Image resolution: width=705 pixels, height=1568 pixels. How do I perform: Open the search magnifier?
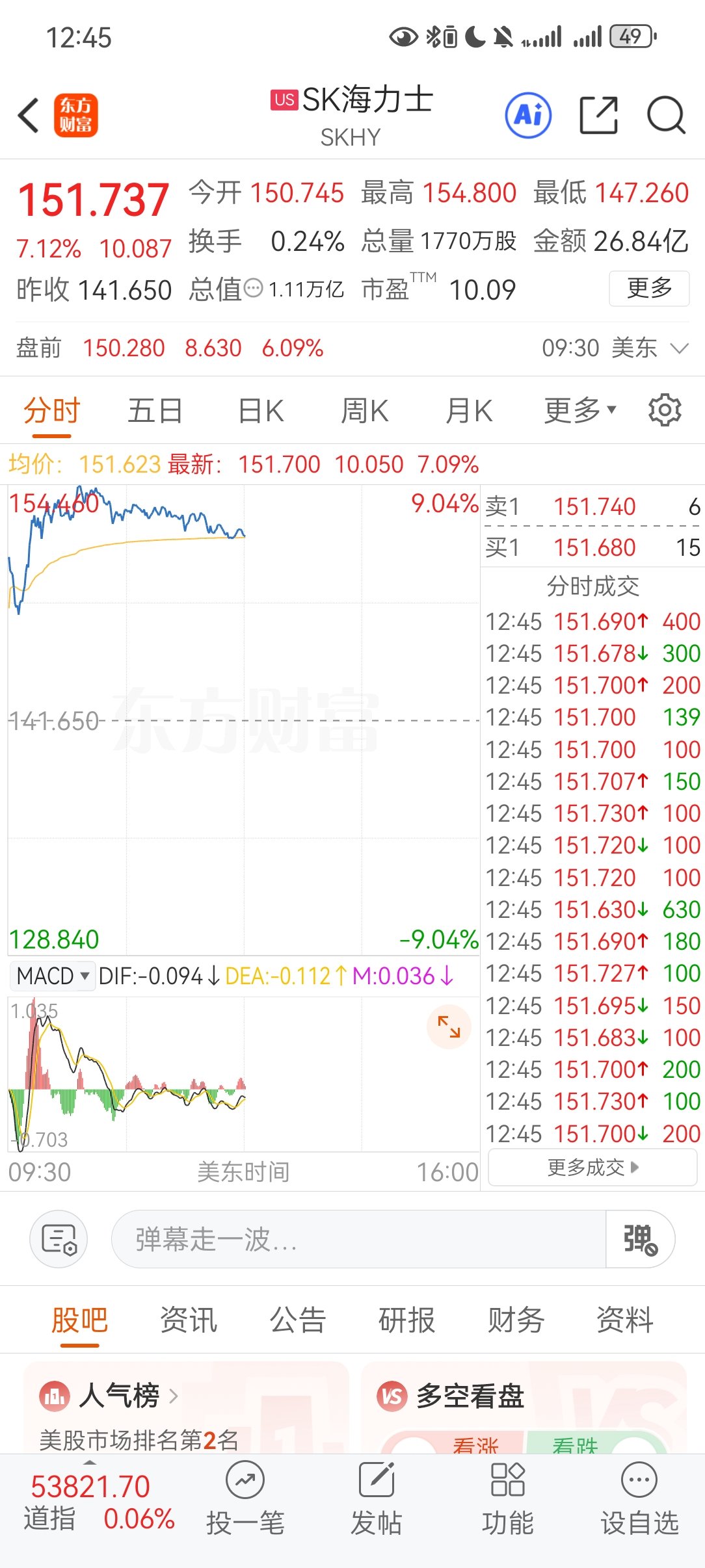pyautogui.click(x=666, y=116)
